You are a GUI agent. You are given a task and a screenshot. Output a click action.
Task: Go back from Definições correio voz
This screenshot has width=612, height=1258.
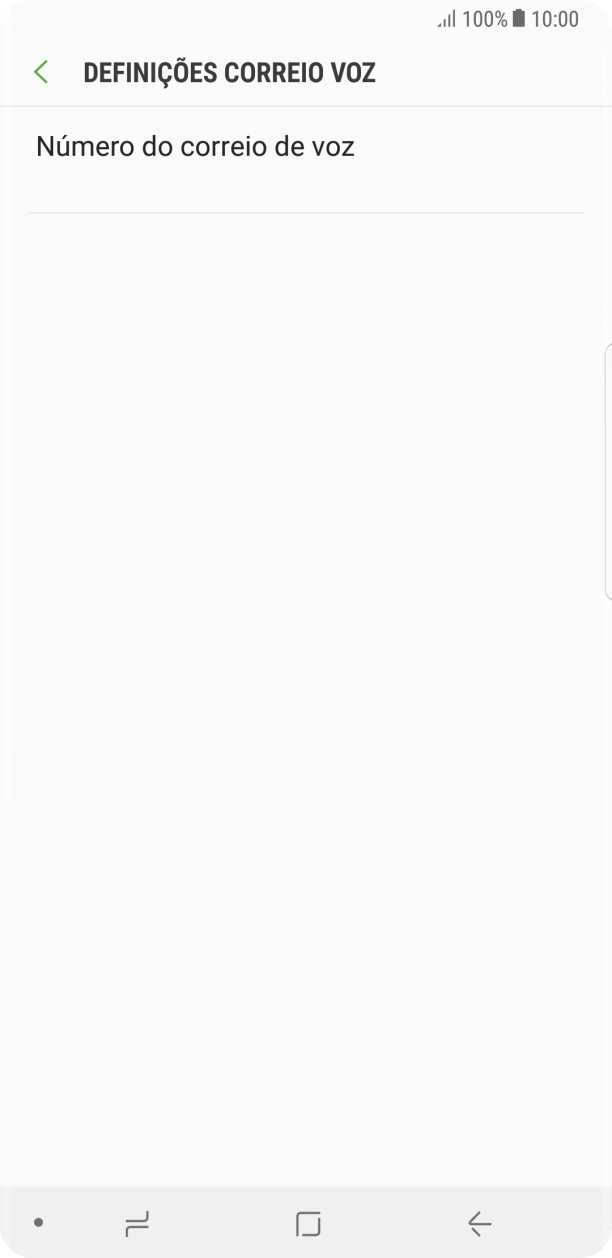click(41, 72)
